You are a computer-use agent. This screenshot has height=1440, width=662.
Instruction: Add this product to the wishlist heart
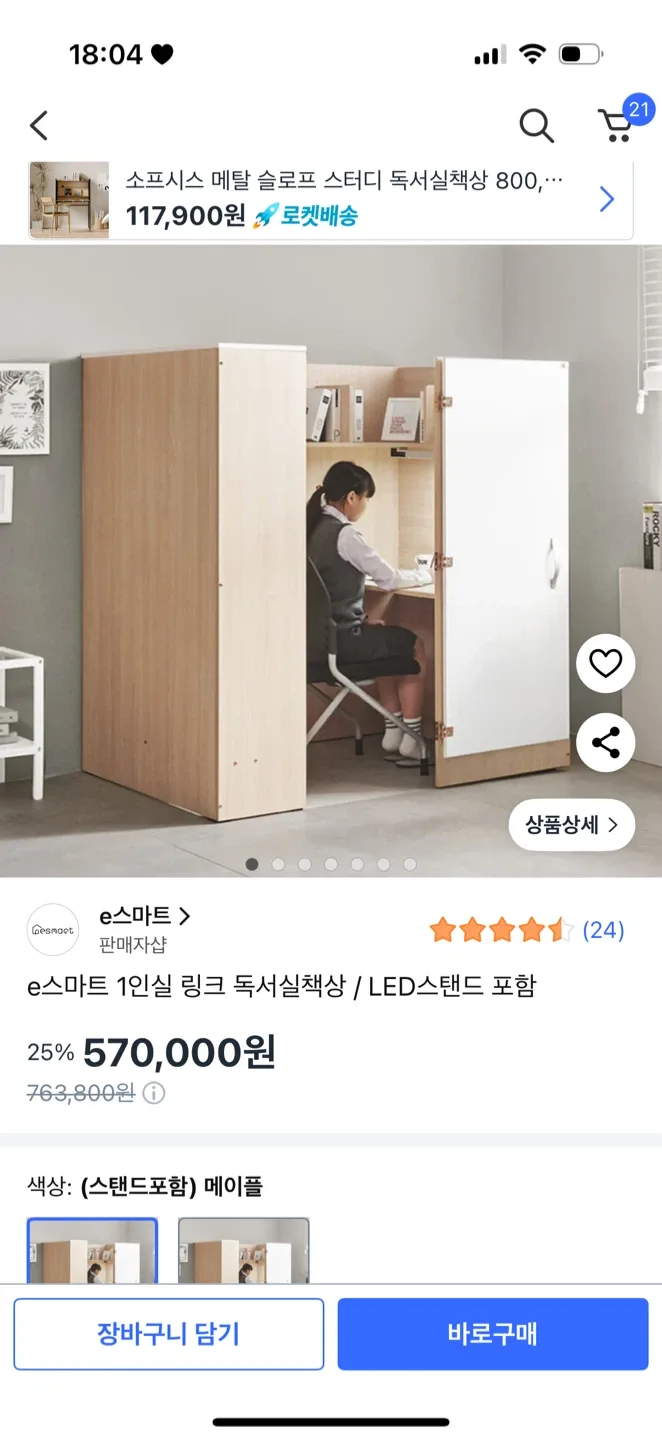[605, 664]
